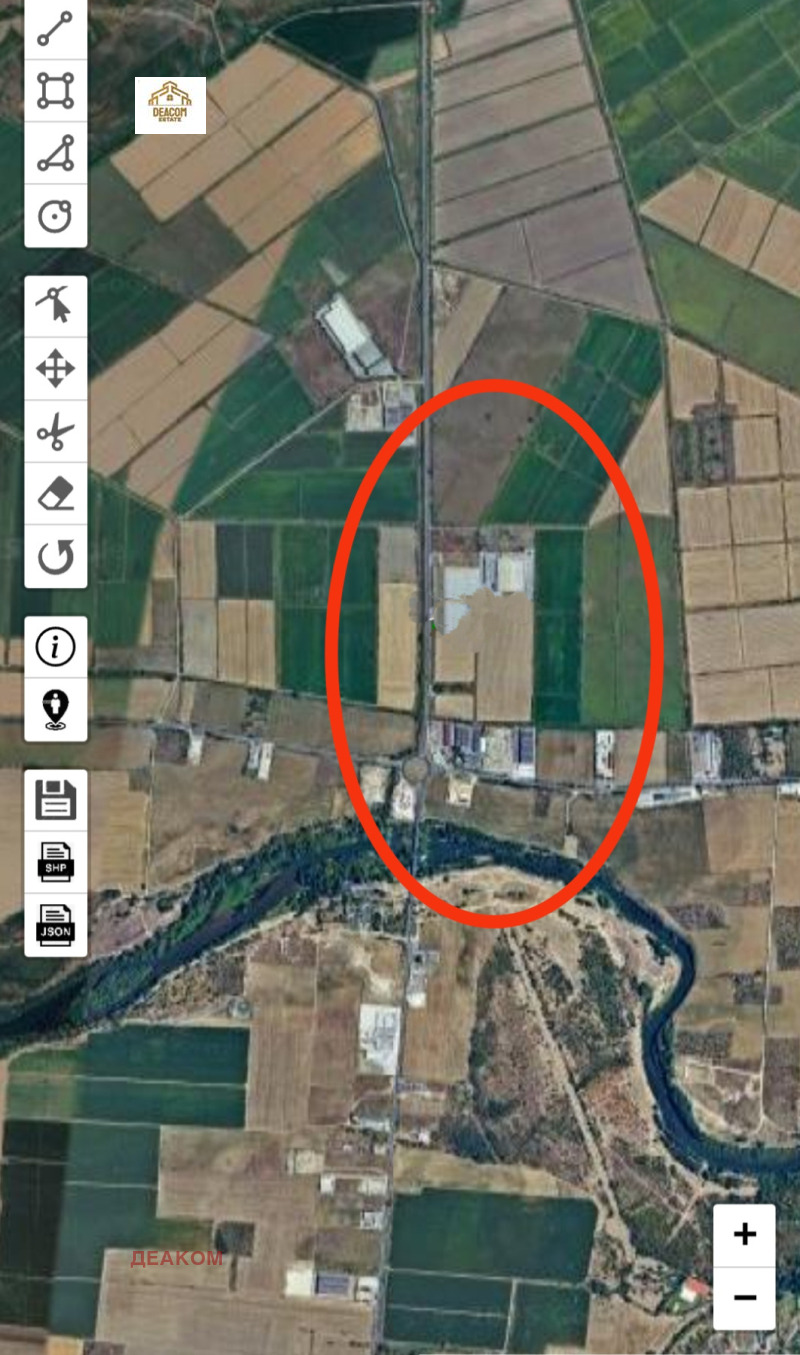
Task: Select the rectangle polygon drawing tool
Action: [55, 91]
